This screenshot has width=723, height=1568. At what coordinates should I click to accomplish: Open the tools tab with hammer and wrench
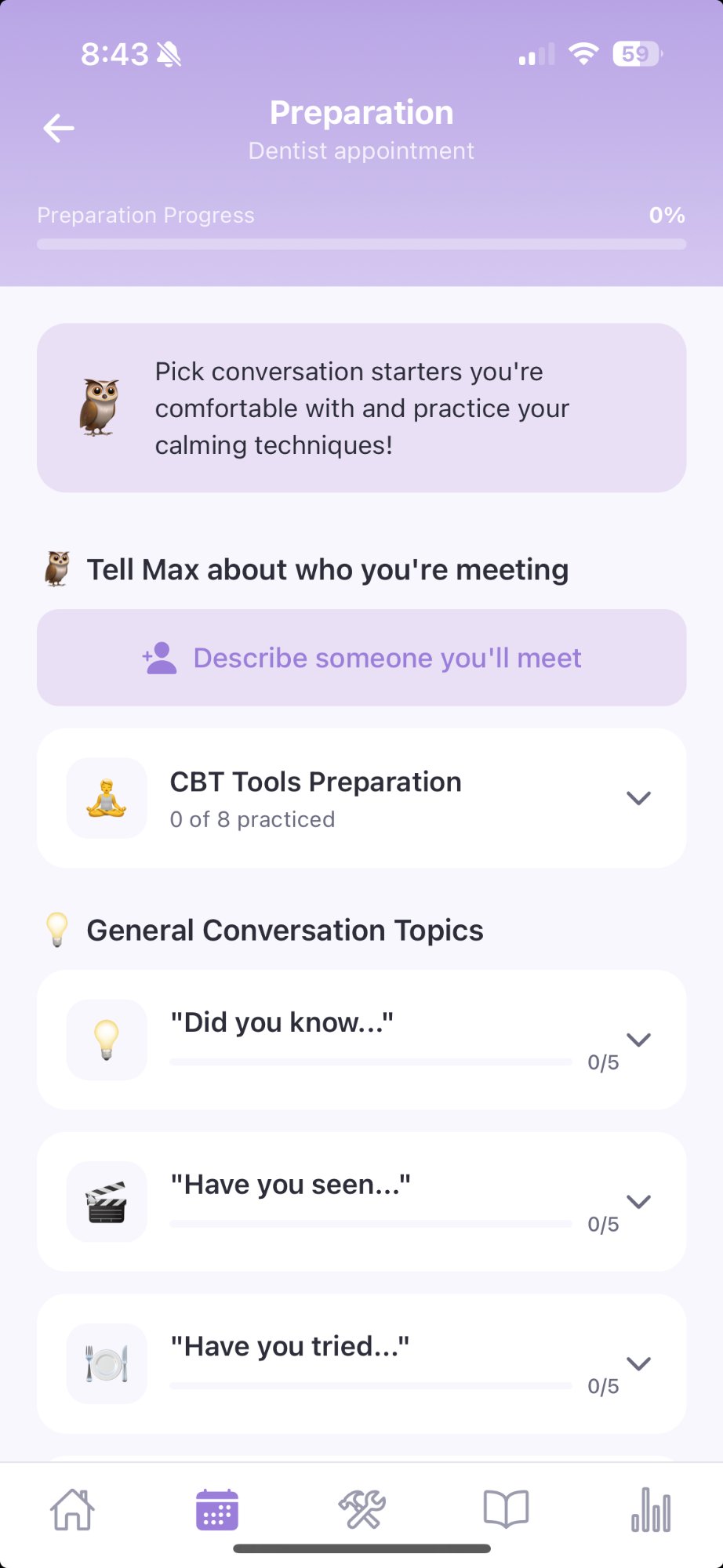[361, 1510]
